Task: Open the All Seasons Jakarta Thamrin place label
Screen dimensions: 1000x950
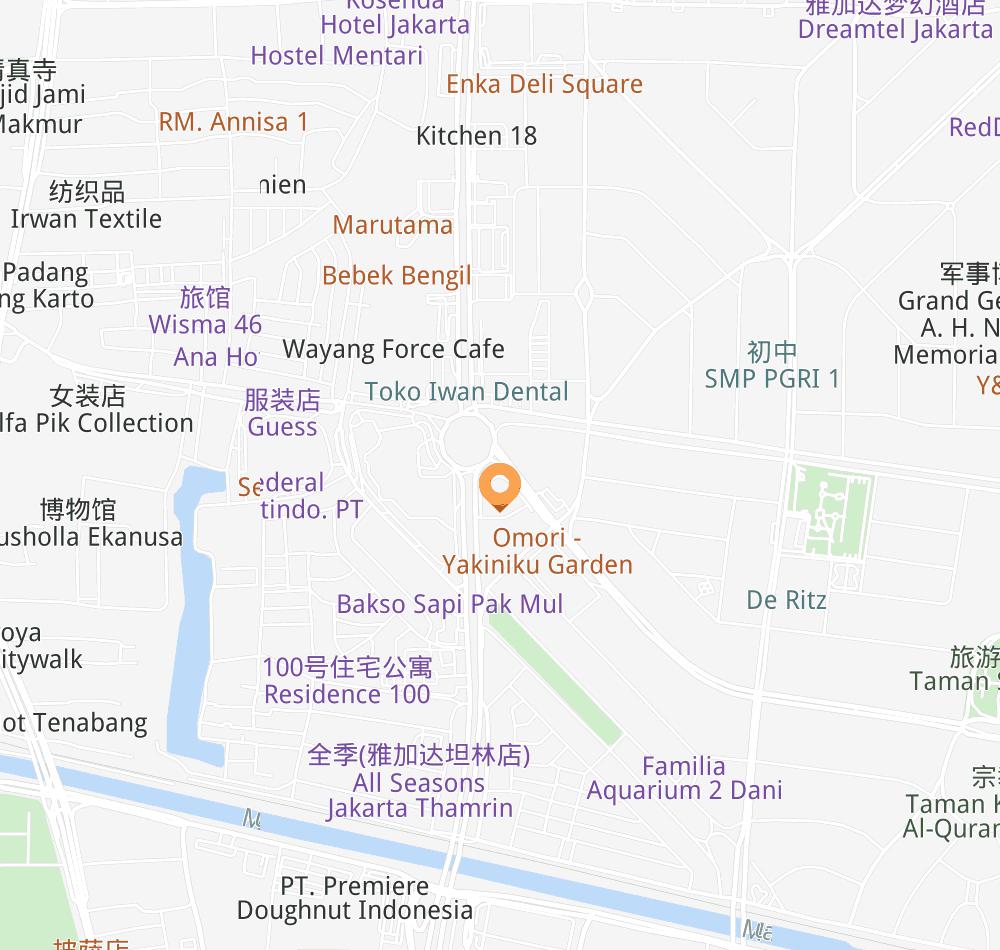Action: (x=419, y=783)
